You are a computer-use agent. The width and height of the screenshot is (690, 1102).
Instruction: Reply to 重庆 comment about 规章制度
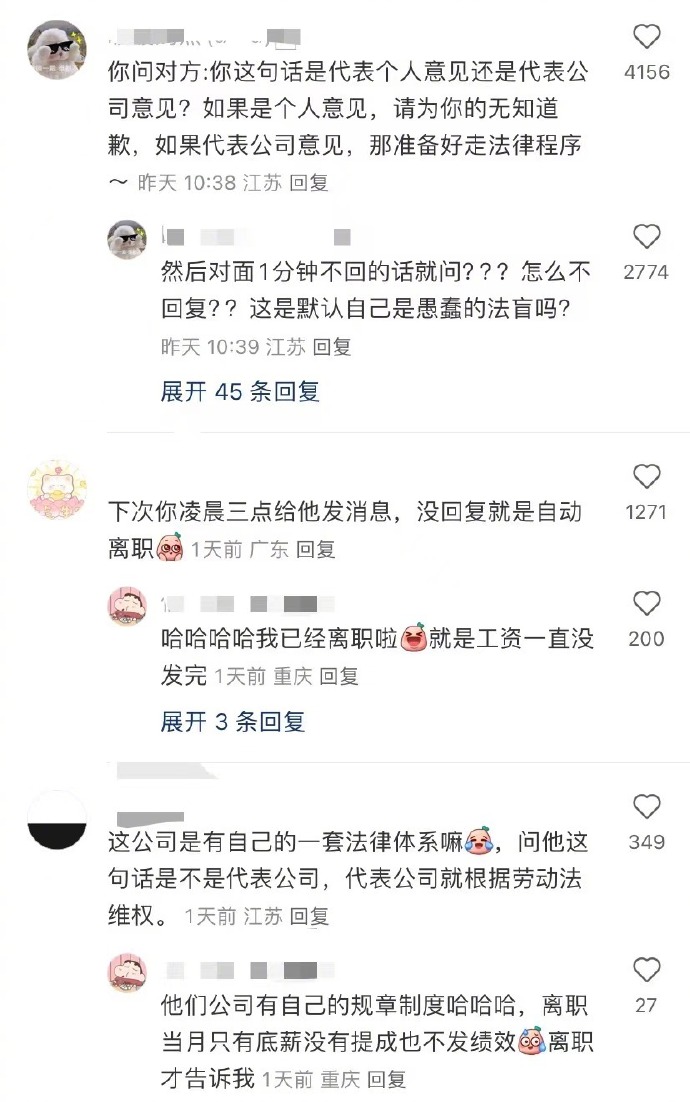point(386,1079)
